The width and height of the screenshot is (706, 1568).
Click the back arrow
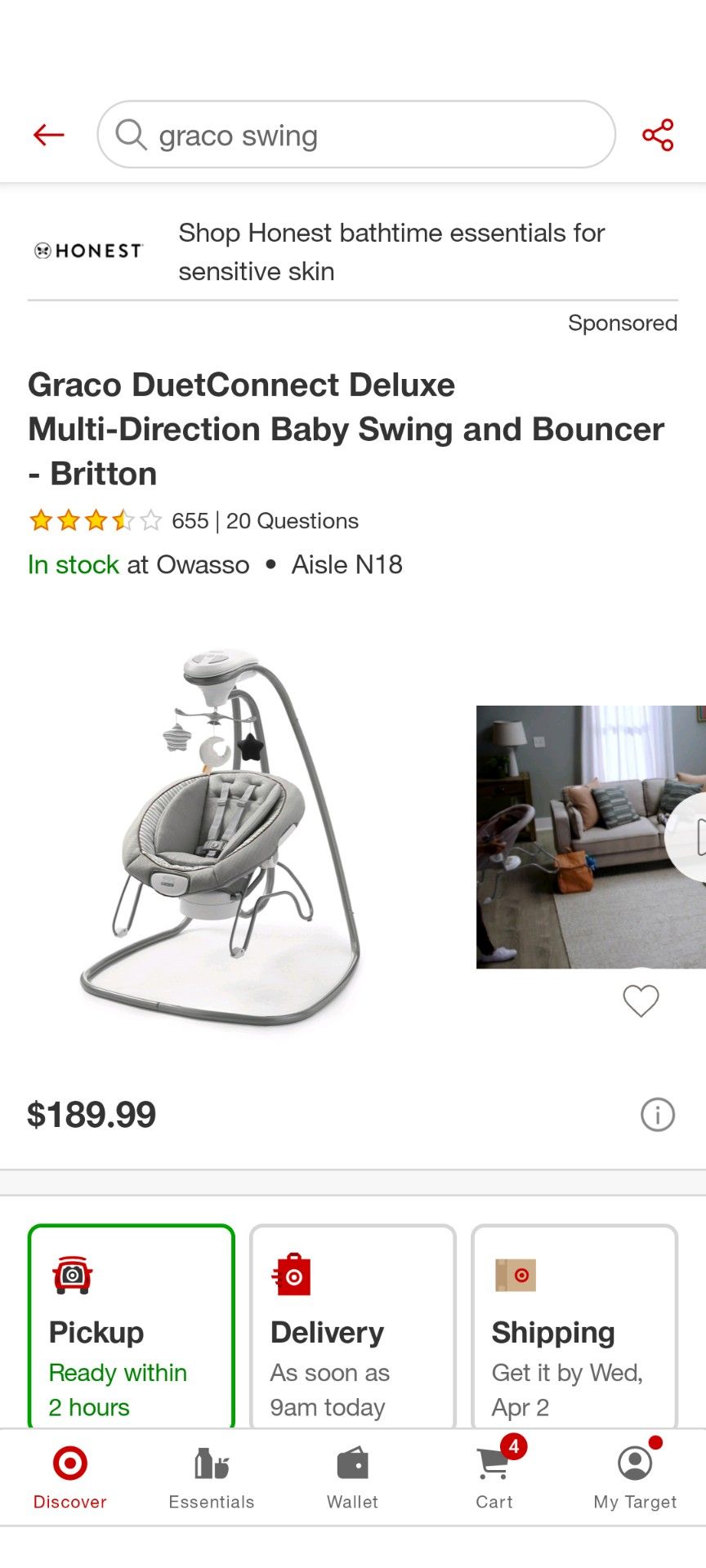coord(47,135)
